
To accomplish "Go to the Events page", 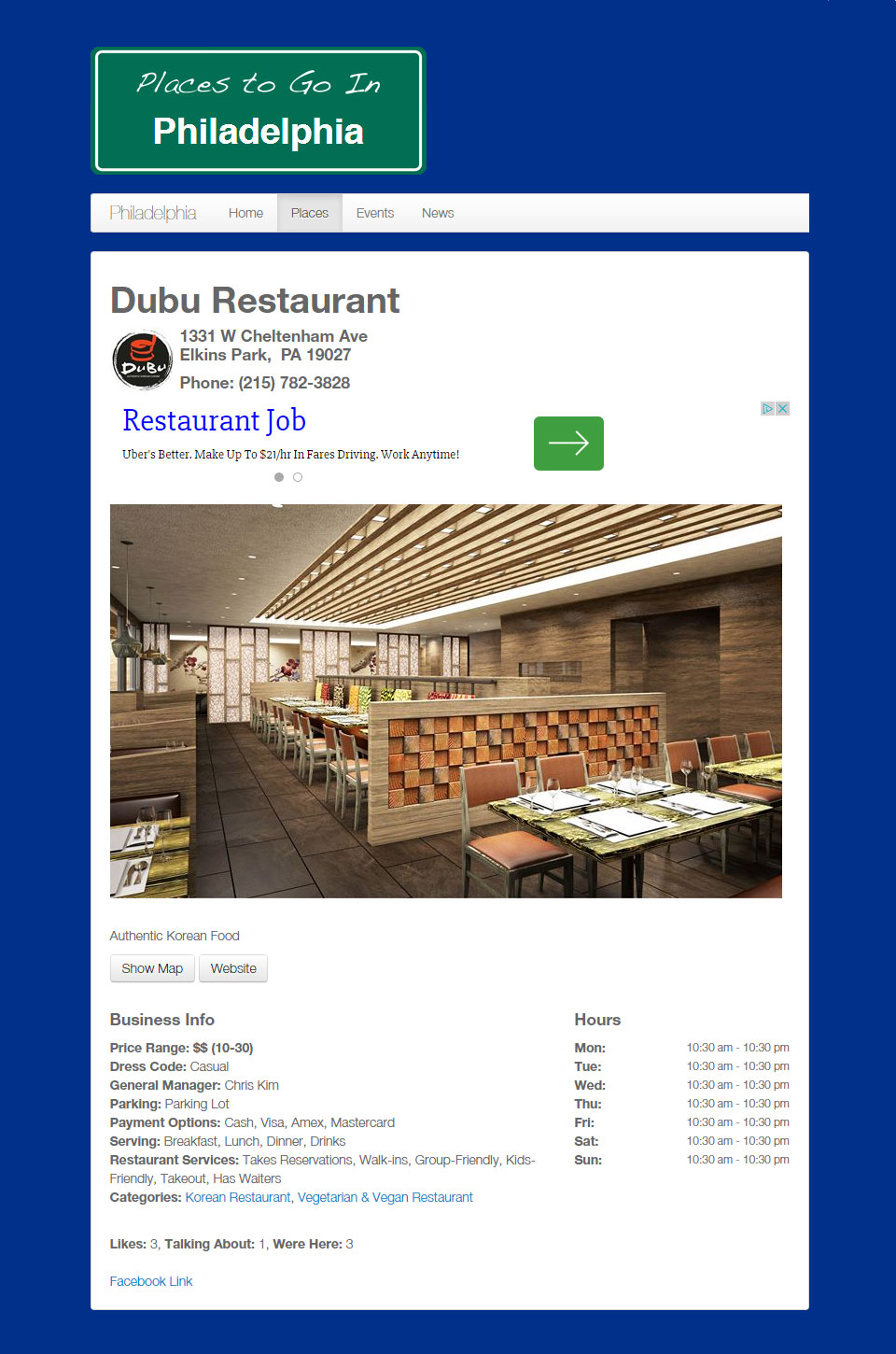I will [x=374, y=213].
